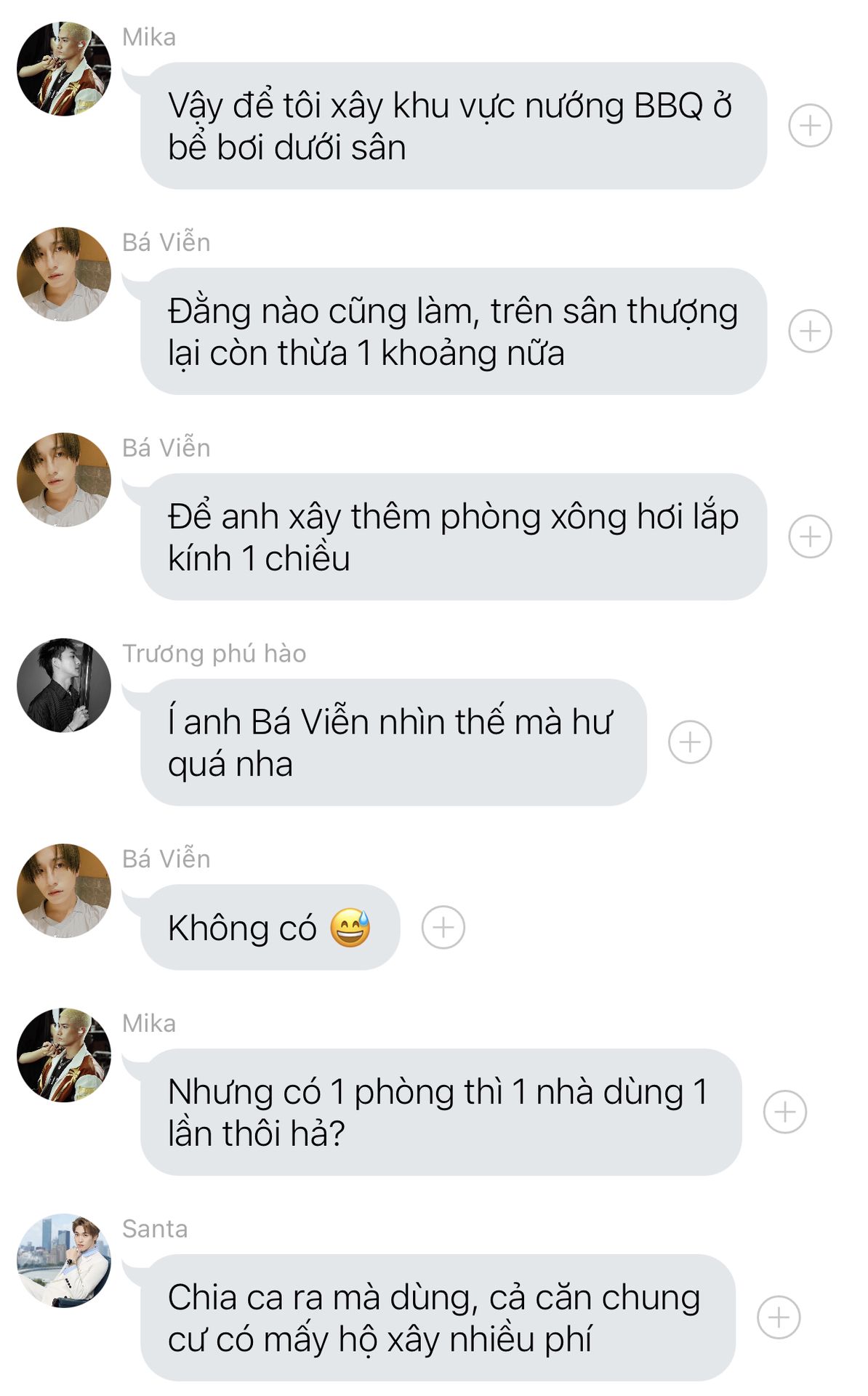The width and height of the screenshot is (868, 1396).
Task: Open Mika's avatar beside the BBQ message
Action: (x=64, y=69)
